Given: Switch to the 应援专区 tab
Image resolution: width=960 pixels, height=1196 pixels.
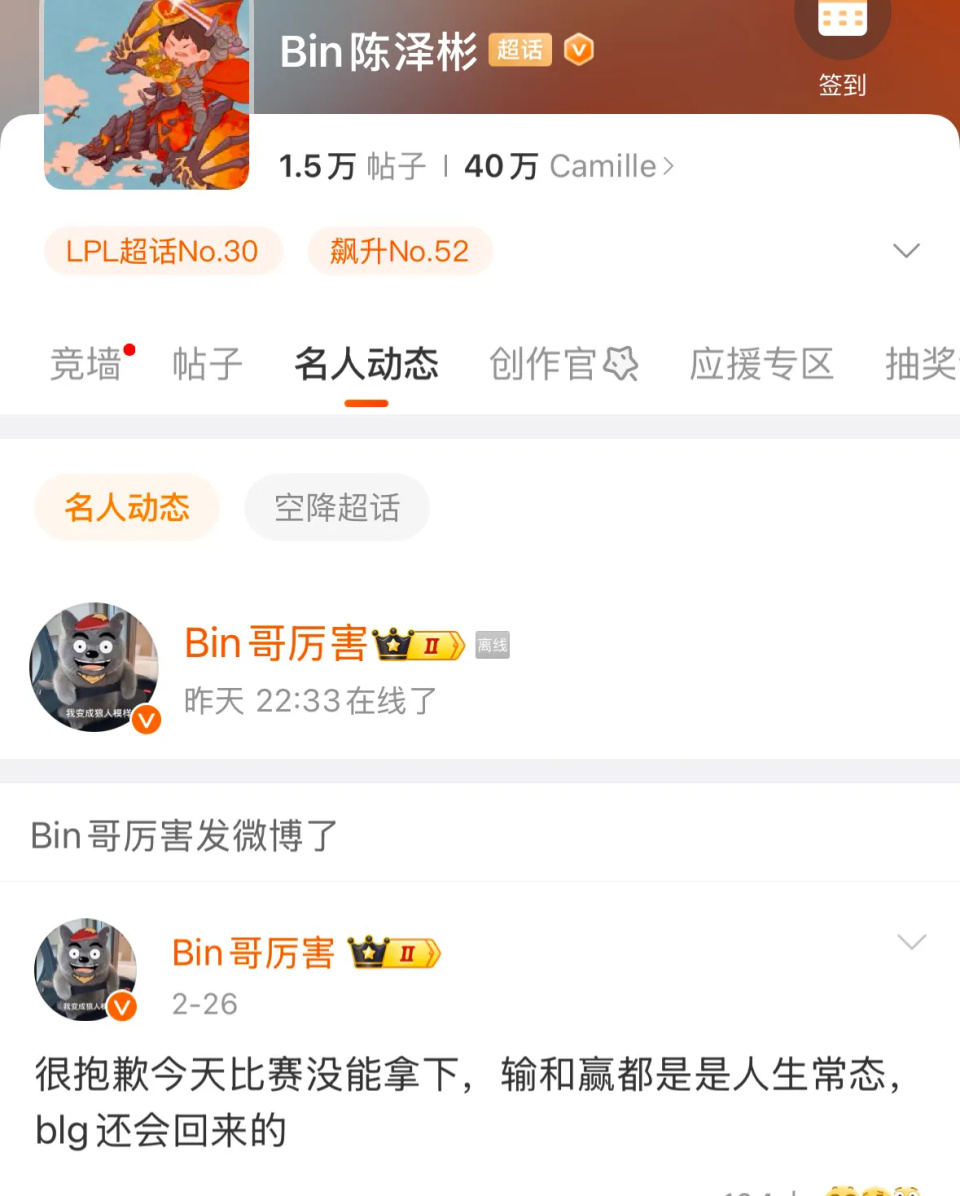Looking at the screenshot, I should tap(761, 364).
